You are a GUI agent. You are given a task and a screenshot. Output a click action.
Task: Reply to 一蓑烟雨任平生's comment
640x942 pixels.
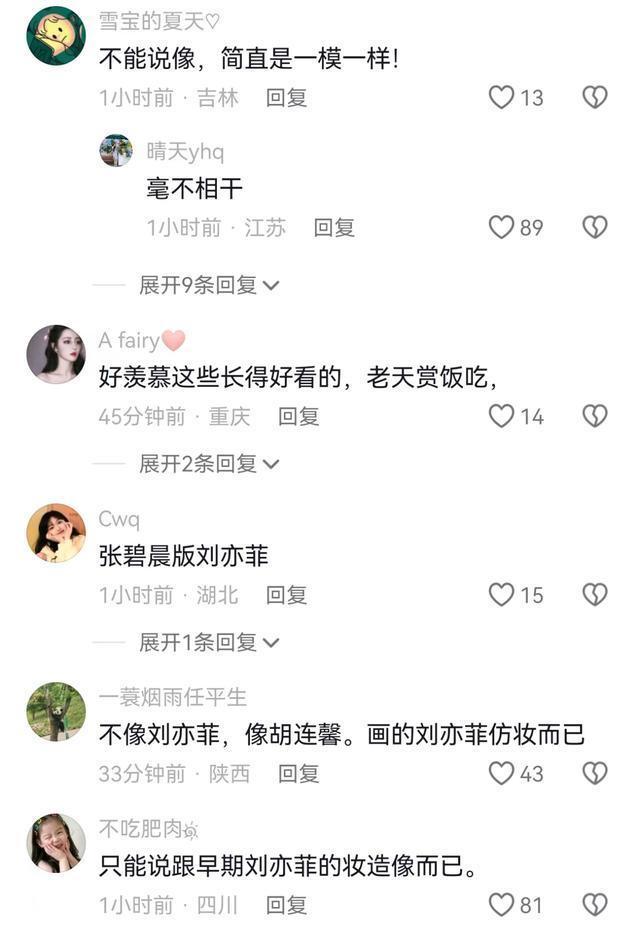click(x=298, y=773)
